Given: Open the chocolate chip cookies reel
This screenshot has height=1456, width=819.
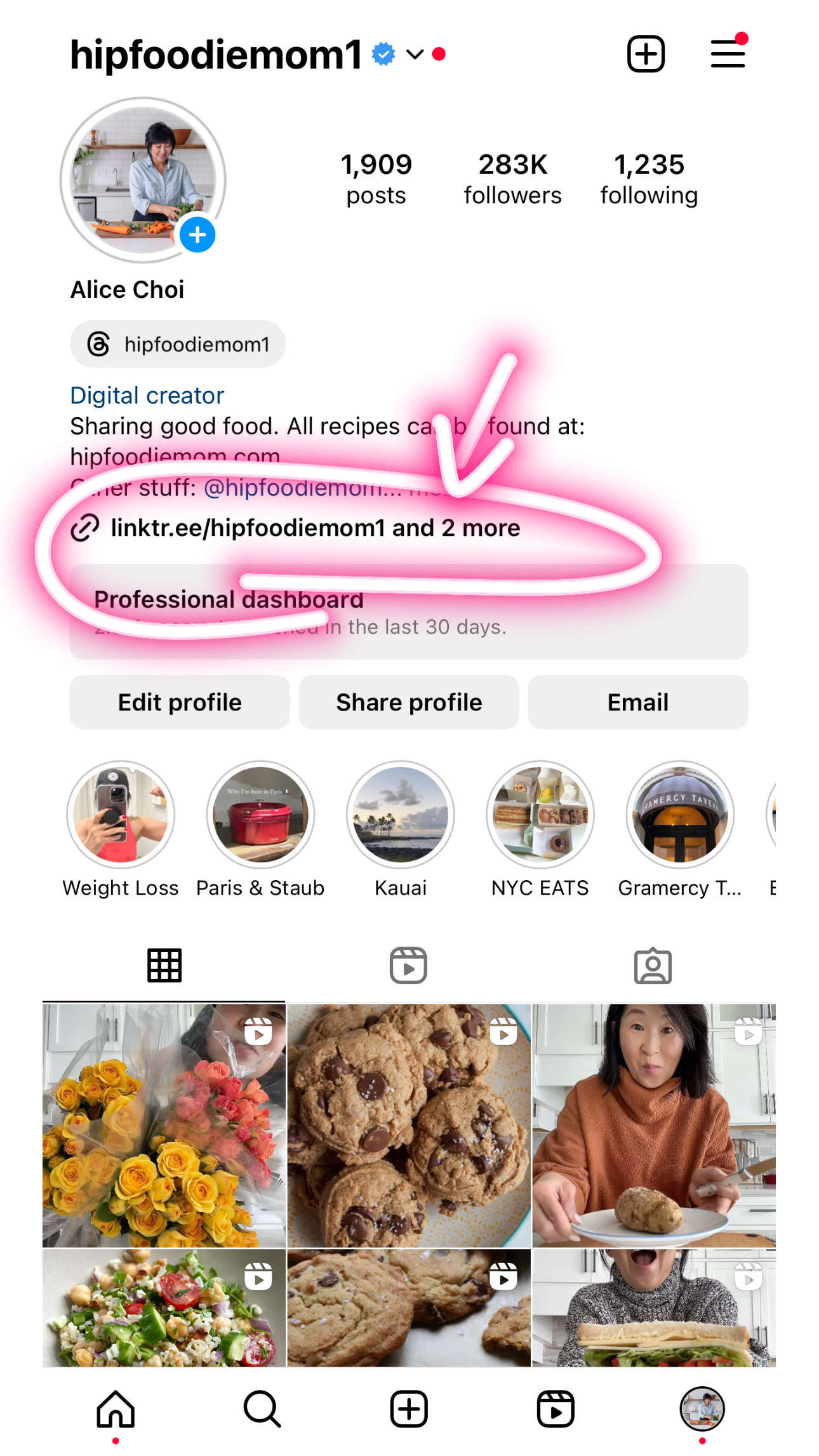Looking at the screenshot, I should click(x=408, y=1125).
